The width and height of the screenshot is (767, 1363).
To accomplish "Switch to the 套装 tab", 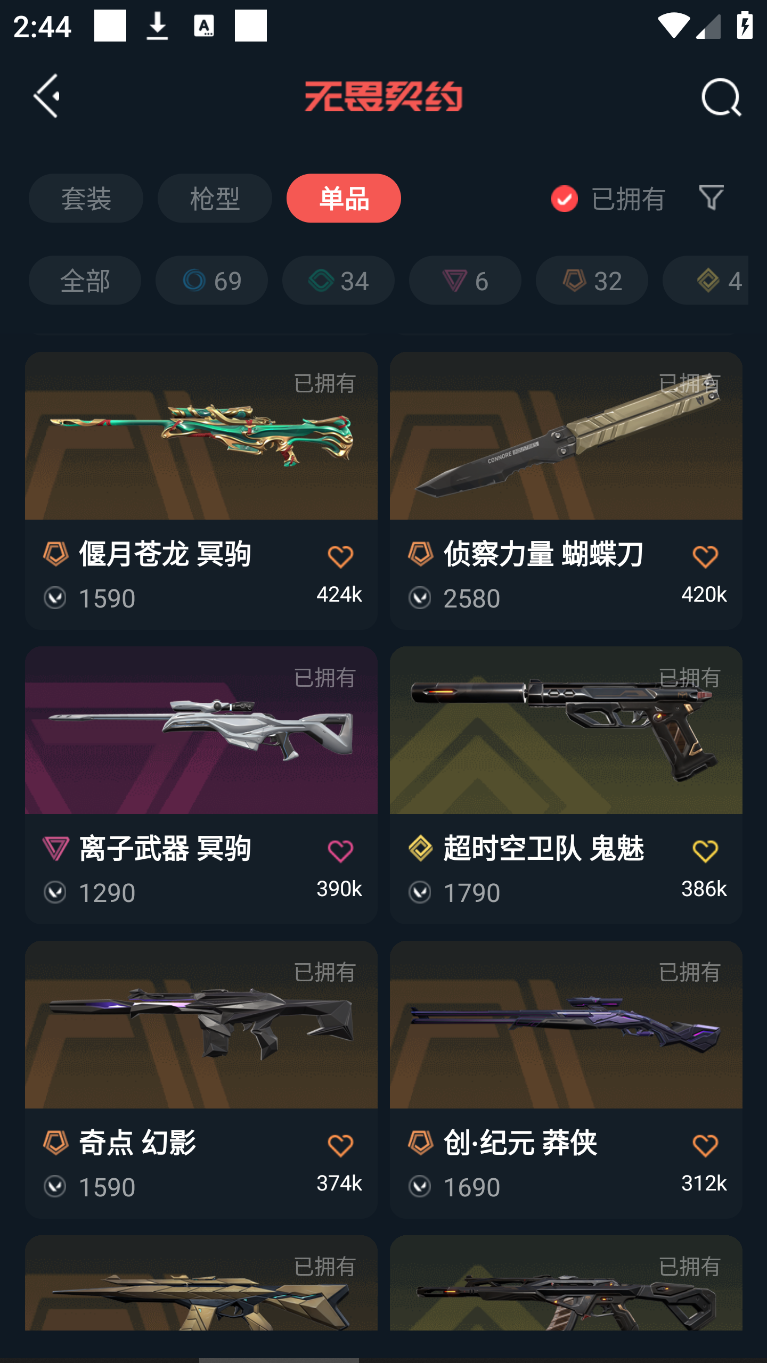I will point(85,198).
